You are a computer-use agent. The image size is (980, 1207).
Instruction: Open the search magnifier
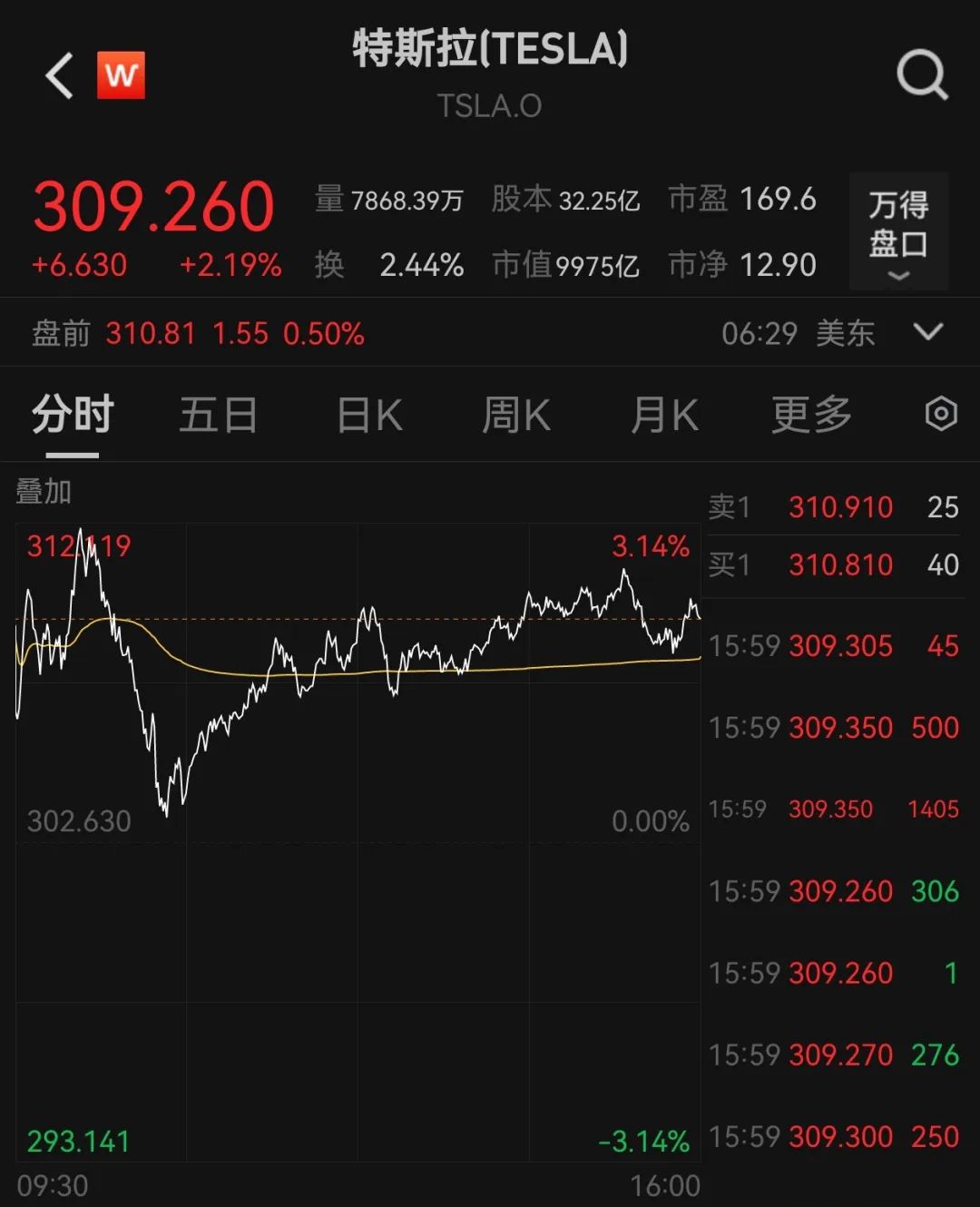pyautogui.click(x=921, y=75)
